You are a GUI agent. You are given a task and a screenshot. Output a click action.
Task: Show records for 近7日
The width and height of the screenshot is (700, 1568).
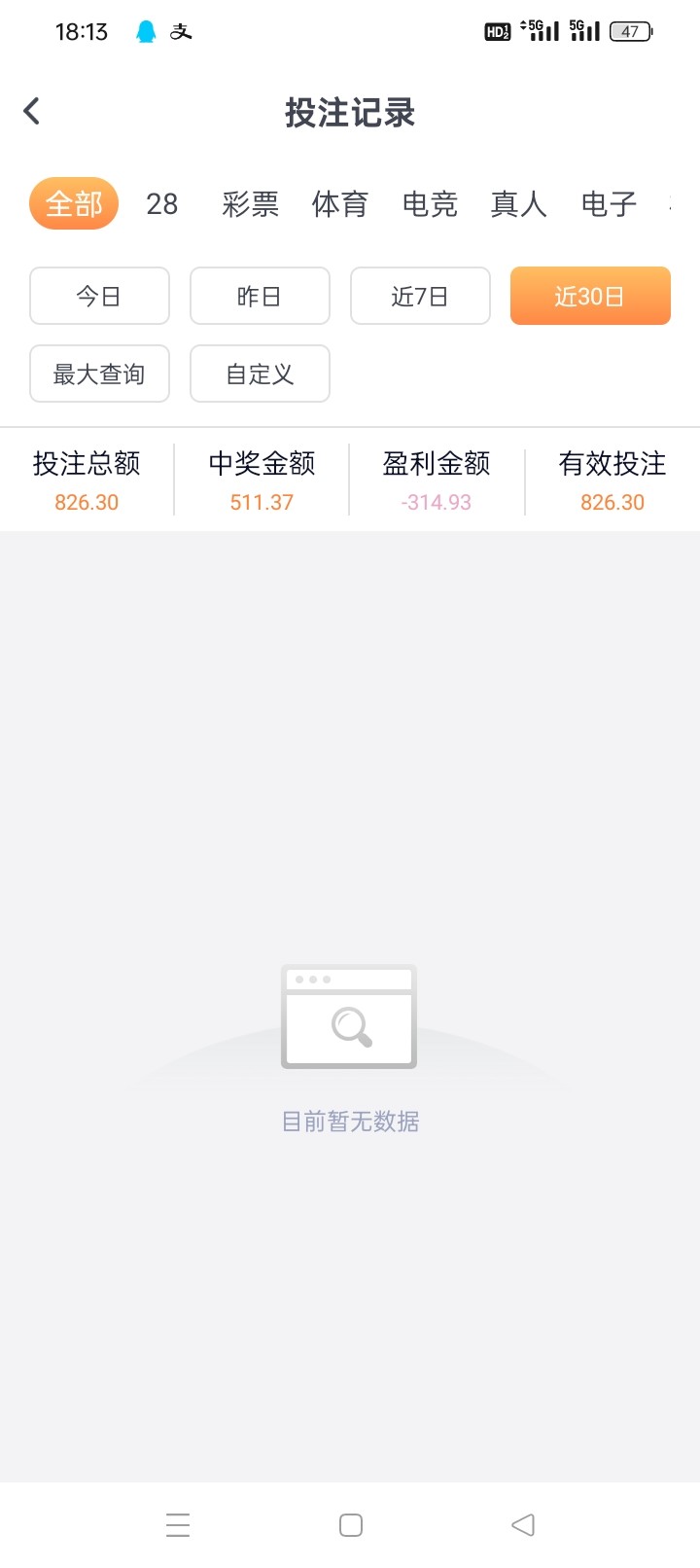(x=420, y=296)
